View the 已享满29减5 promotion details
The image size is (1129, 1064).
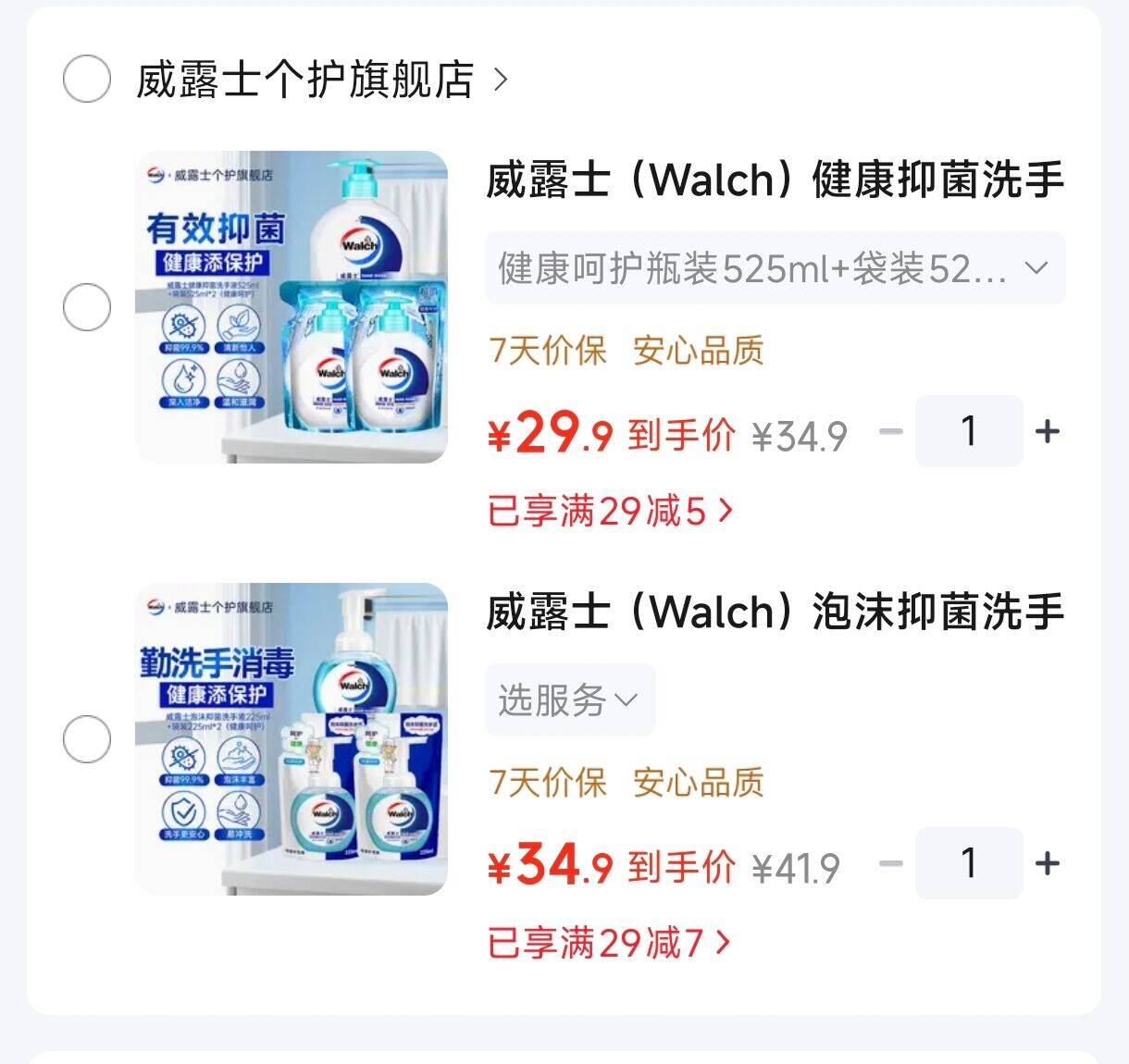point(611,511)
